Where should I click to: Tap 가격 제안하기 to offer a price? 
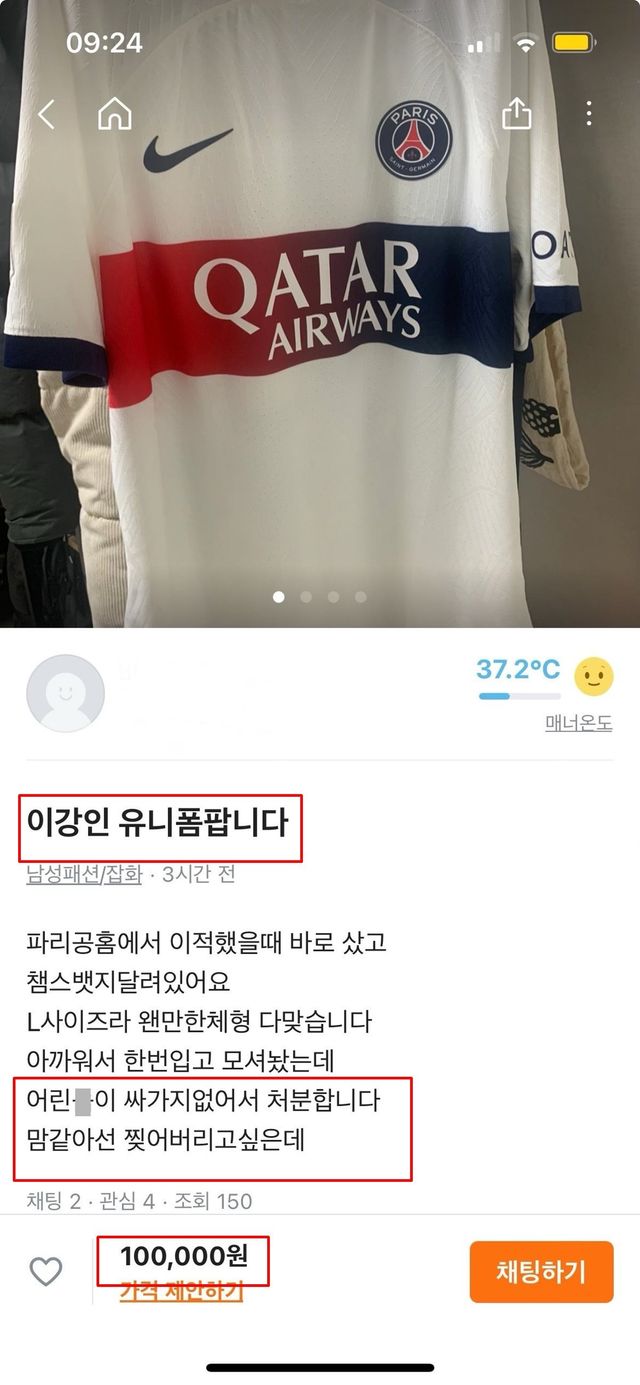181,1292
